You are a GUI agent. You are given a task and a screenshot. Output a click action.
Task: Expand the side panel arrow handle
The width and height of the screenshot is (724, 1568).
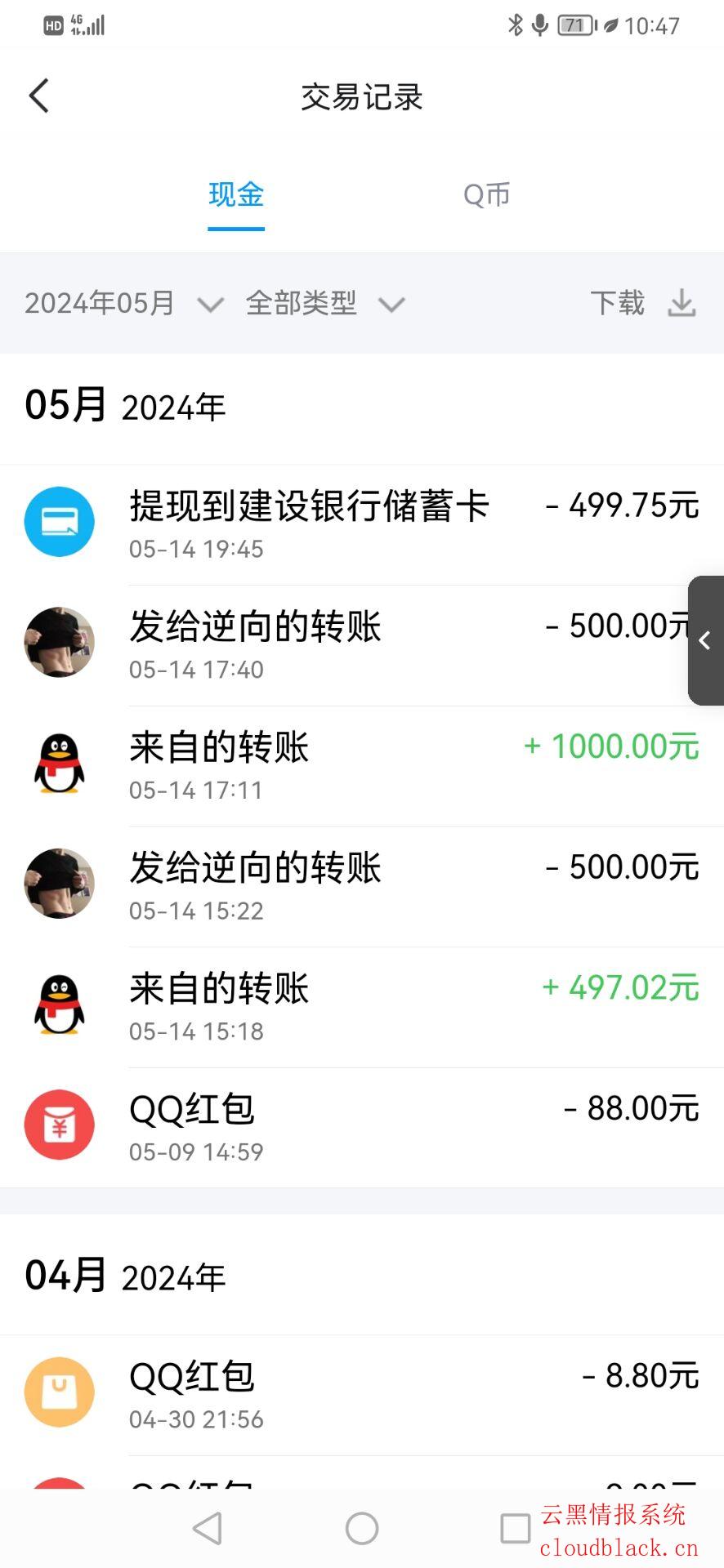coord(705,641)
